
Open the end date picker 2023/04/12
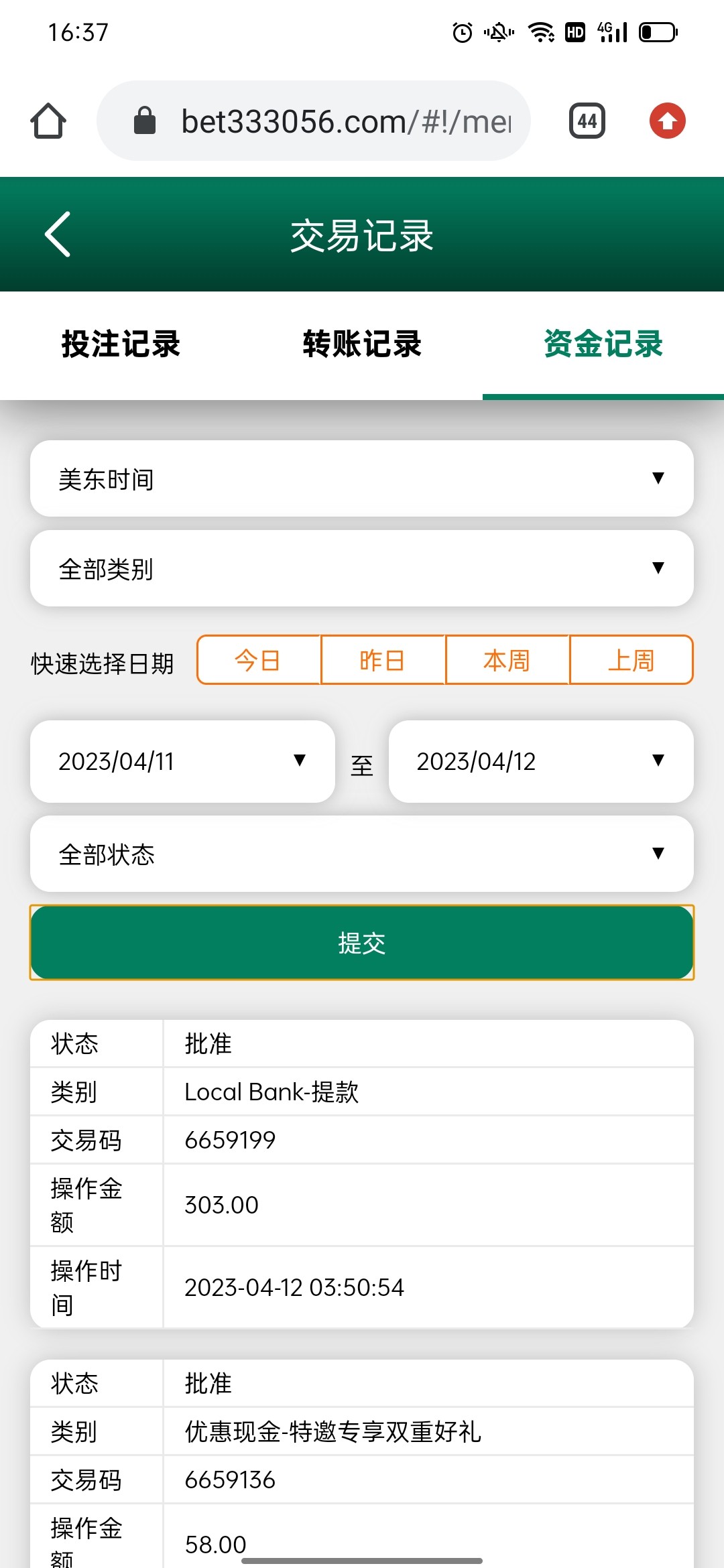(540, 761)
